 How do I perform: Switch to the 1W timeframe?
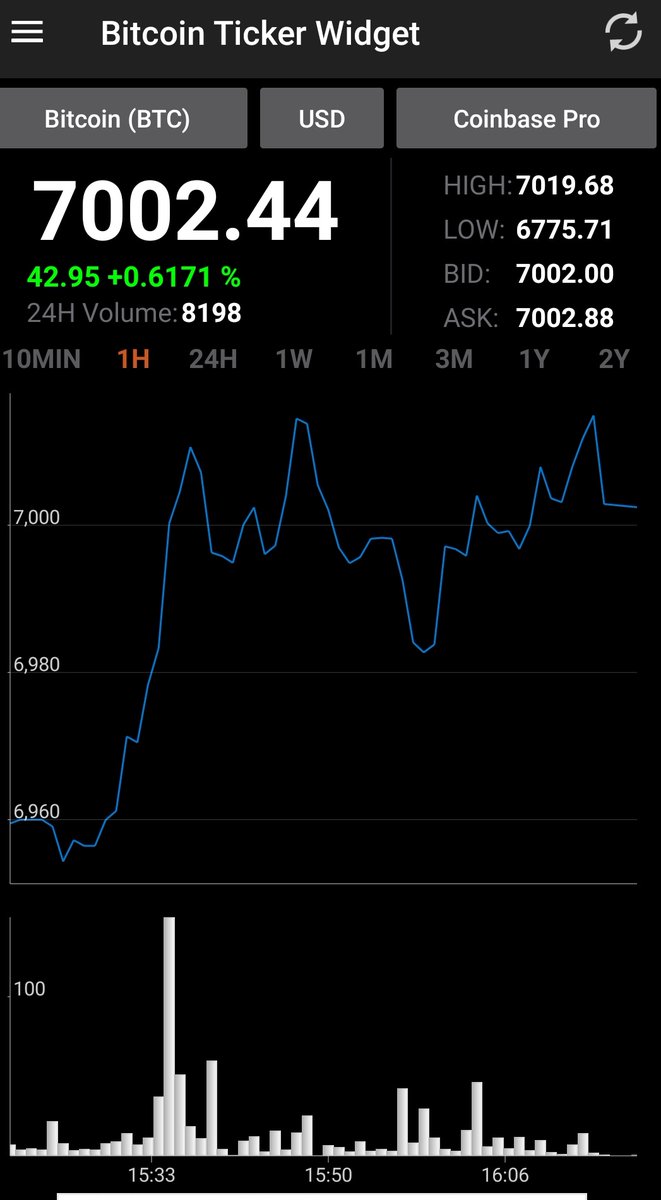tap(294, 359)
